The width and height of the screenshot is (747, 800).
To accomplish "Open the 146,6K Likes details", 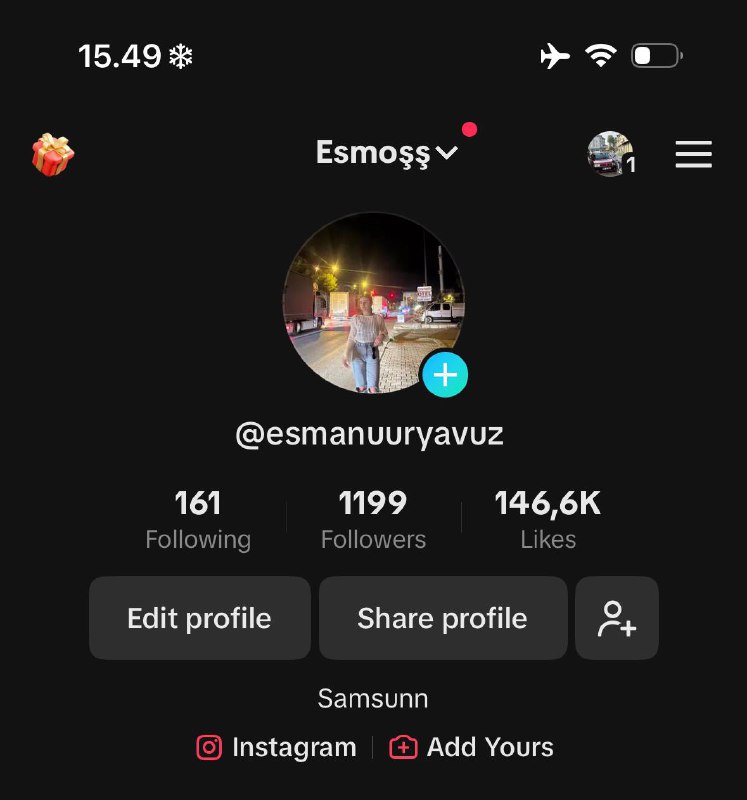I will pyautogui.click(x=548, y=519).
